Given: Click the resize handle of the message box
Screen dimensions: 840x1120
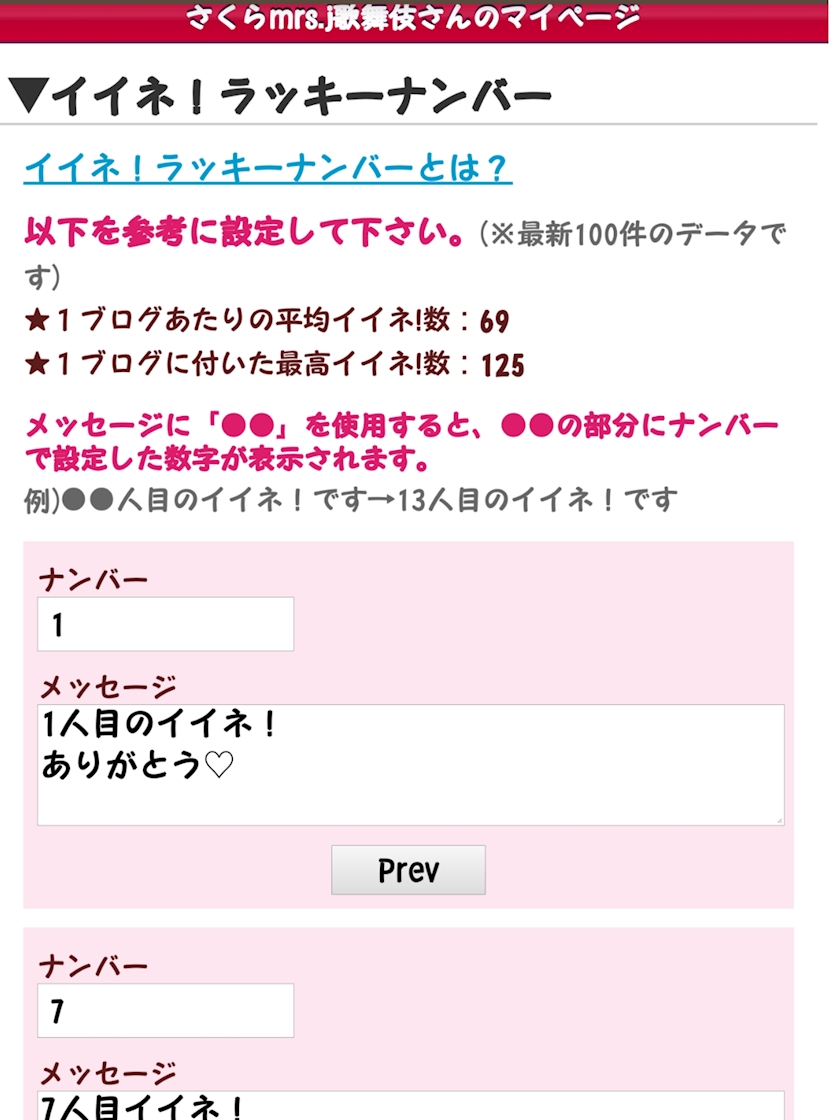Looking at the screenshot, I should pyautogui.click(x=778, y=820).
